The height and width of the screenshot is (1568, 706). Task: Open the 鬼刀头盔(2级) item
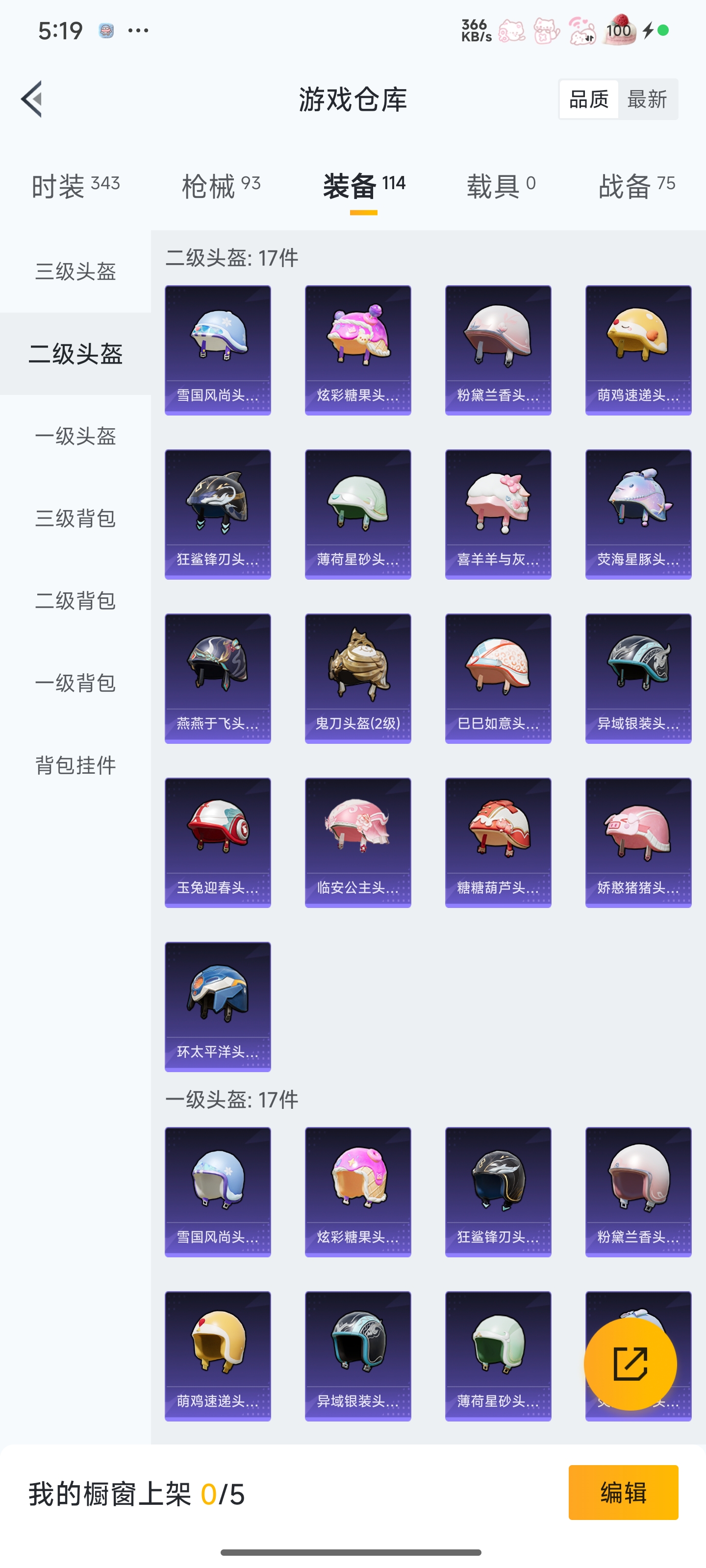[x=357, y=678]
